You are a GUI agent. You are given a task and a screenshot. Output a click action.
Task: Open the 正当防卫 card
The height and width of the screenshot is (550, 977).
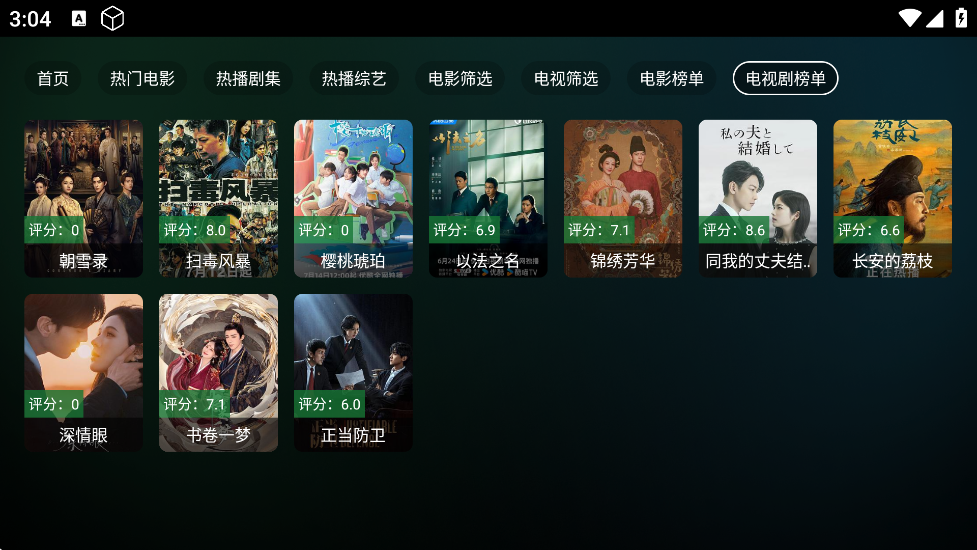pyautogui.click(x=353, y=372)
